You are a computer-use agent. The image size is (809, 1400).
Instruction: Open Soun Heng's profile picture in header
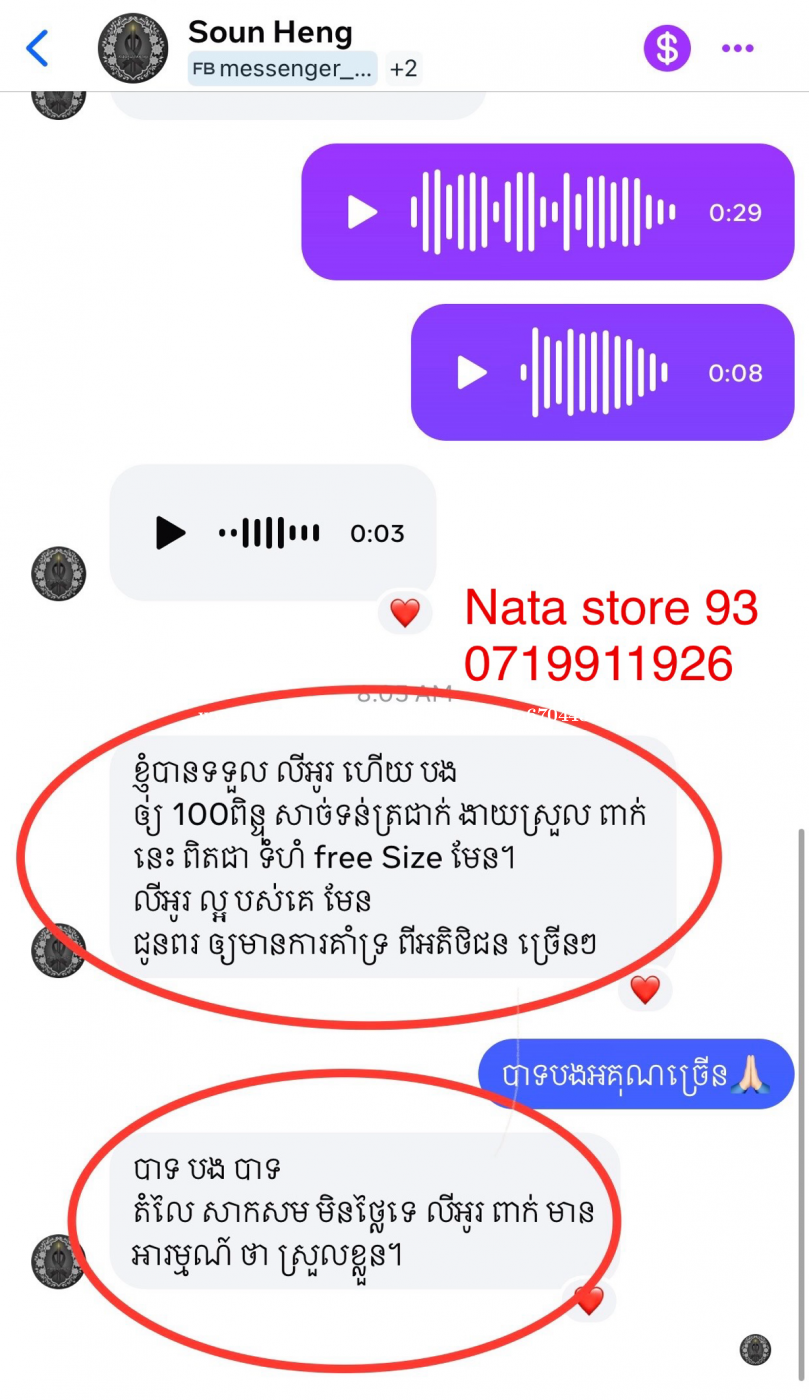coord(132,48)
